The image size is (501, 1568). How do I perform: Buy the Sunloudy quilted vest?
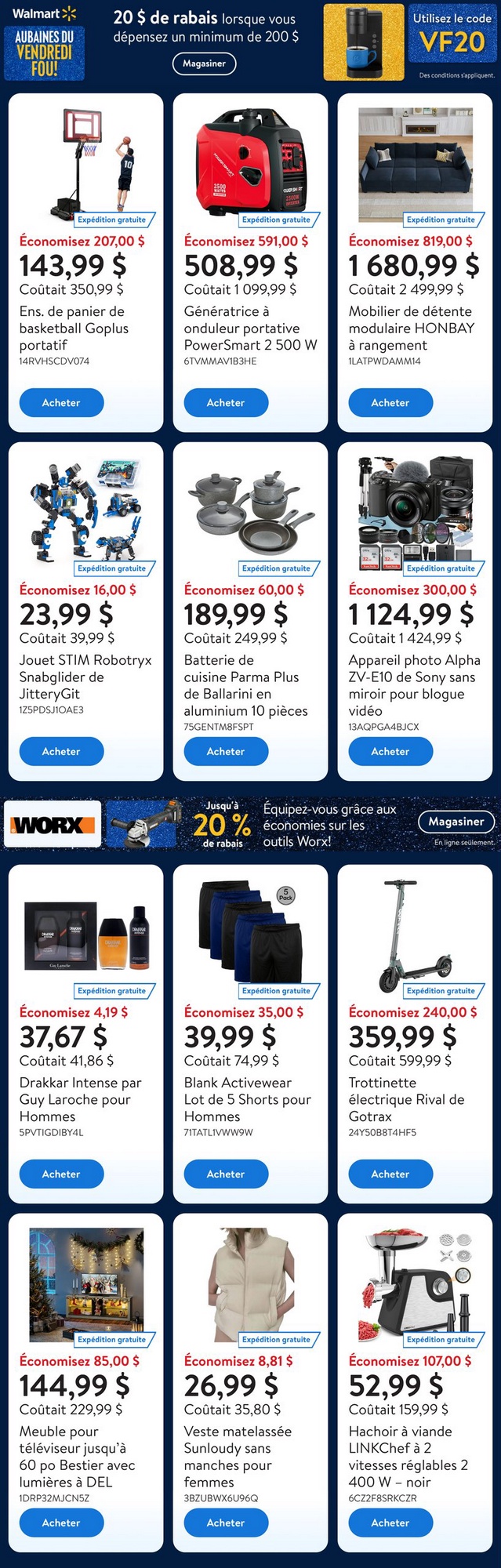(226, 1523)
